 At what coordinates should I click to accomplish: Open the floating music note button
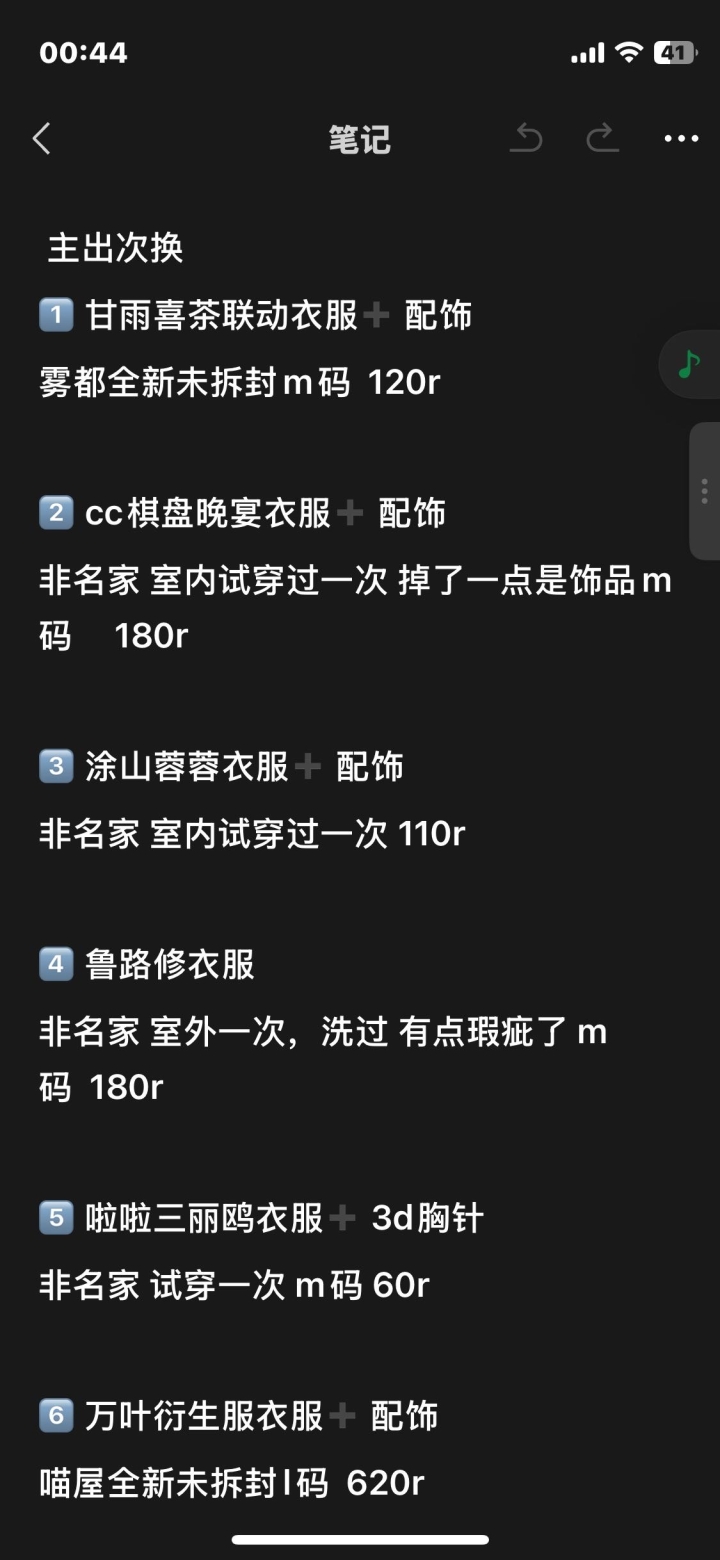click(690, 365)
